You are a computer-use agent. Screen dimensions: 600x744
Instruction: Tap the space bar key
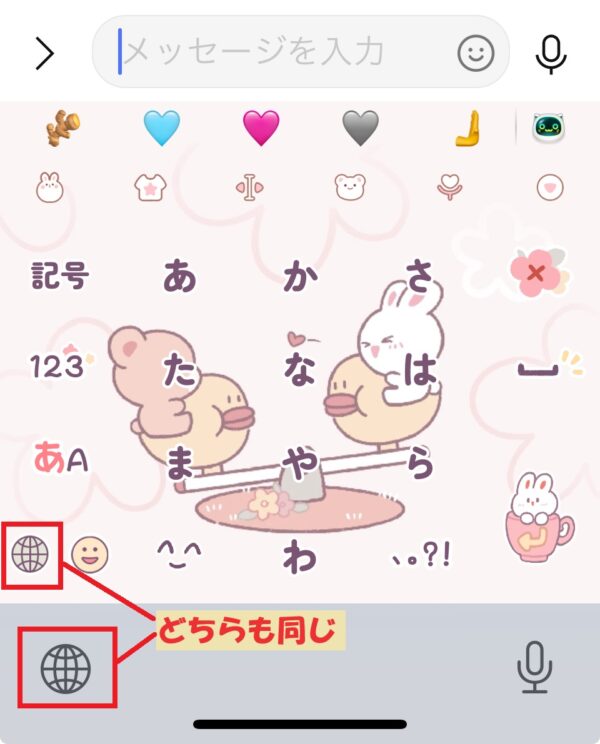[x=540, y=369]
